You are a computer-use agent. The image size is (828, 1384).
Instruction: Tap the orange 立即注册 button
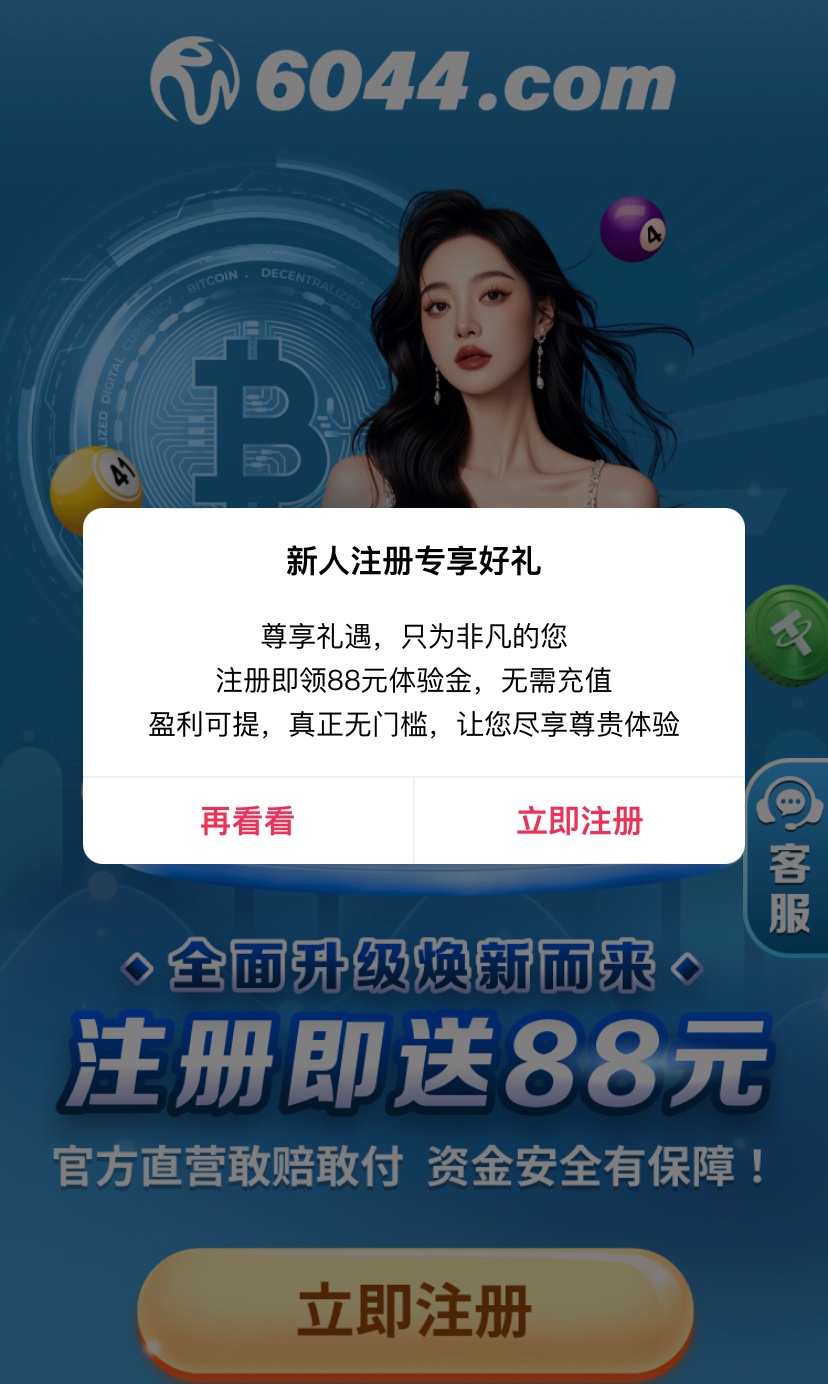pyautogui.click(x=414, y=1311)
